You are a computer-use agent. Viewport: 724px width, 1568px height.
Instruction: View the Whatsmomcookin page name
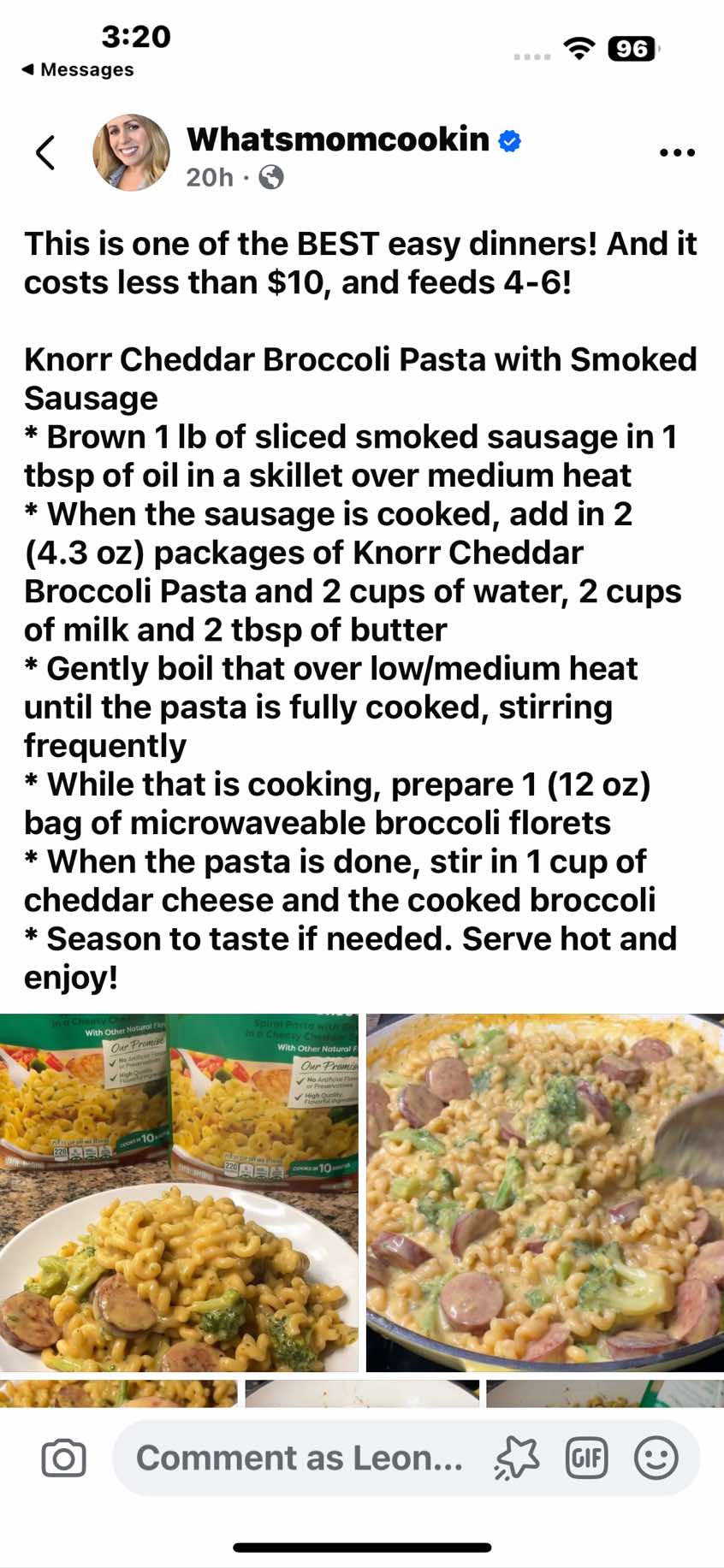(x=338, y=139)
